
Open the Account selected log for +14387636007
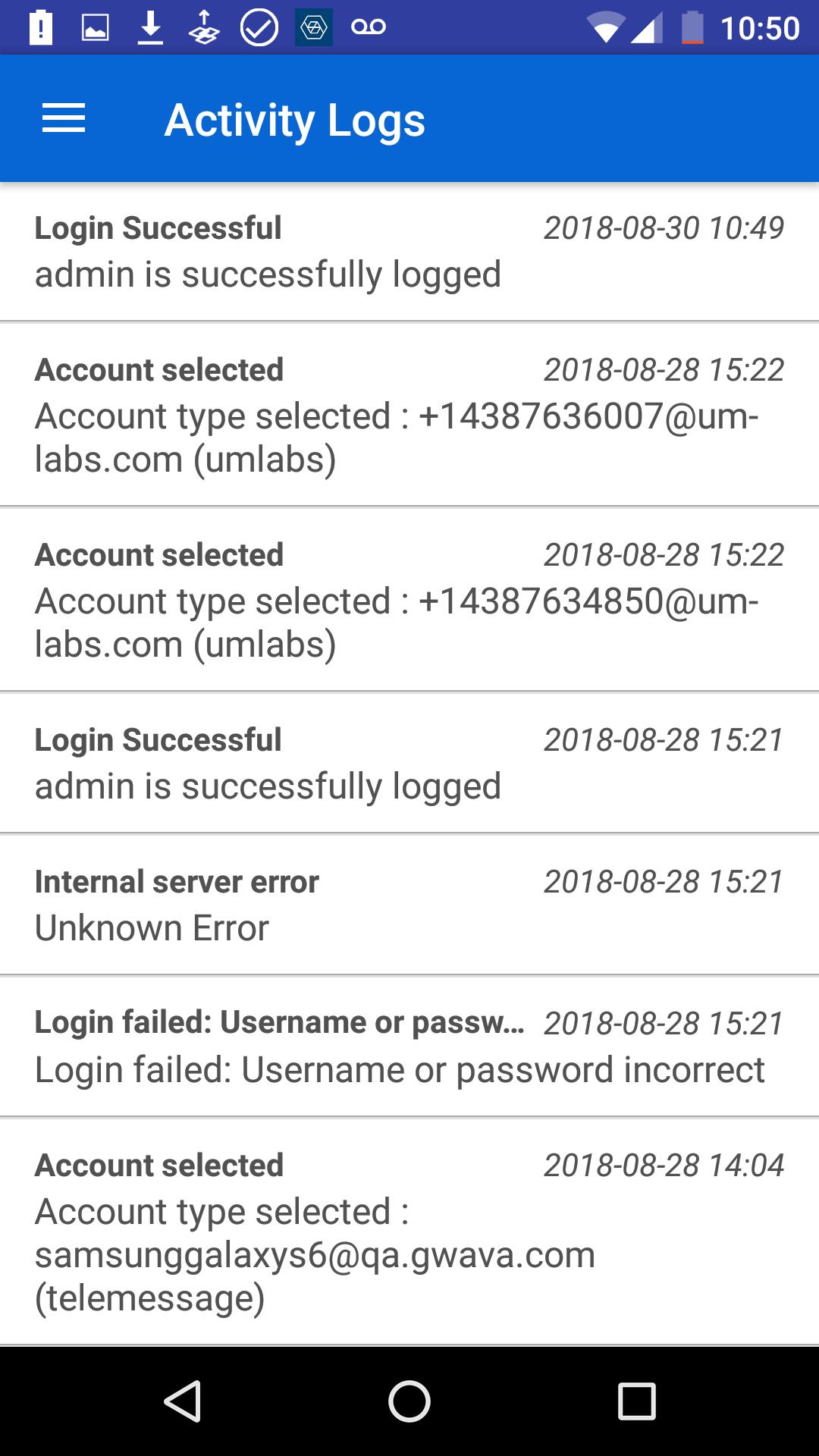409,415
